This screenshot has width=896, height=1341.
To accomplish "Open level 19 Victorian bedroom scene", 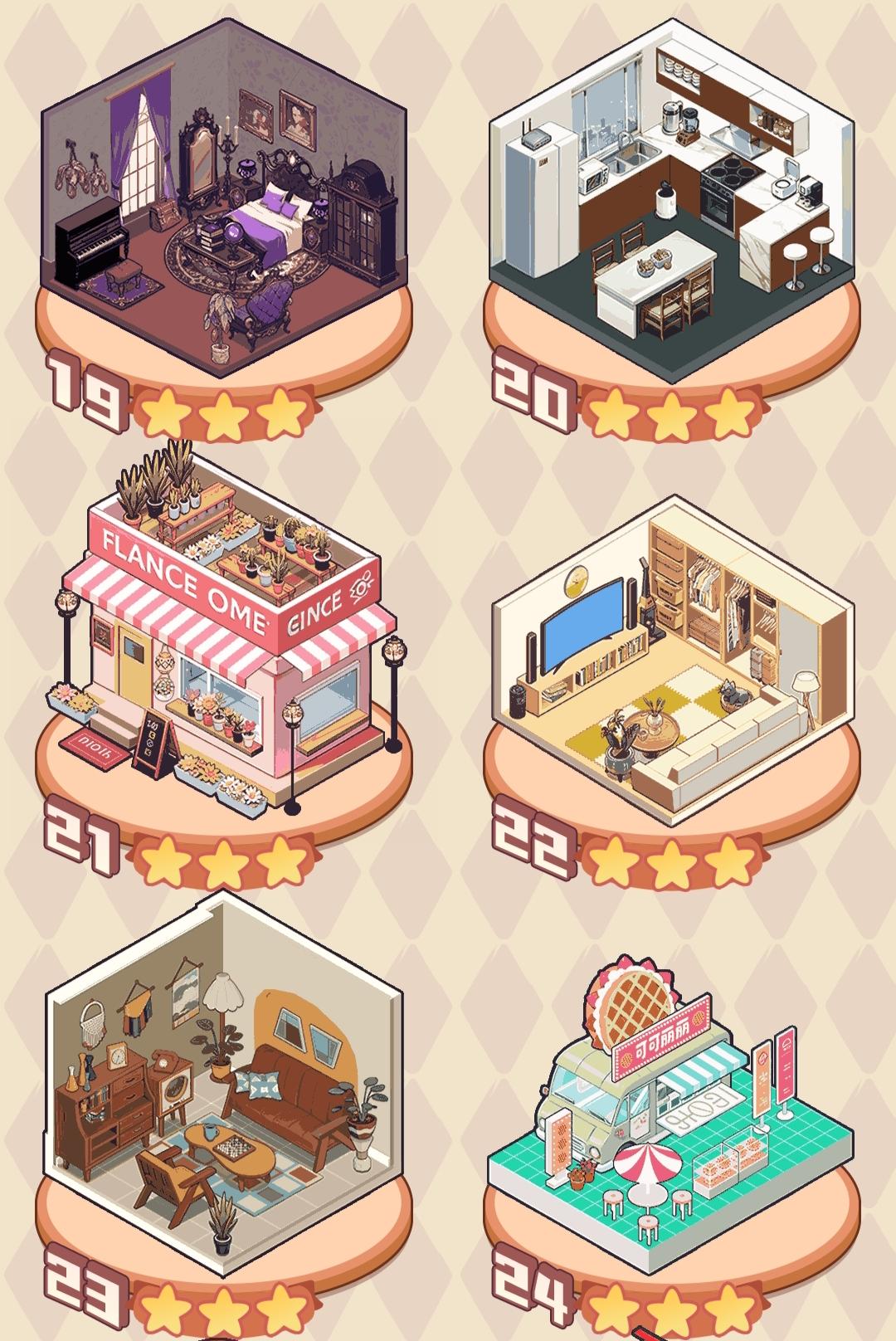I will 224,207.
